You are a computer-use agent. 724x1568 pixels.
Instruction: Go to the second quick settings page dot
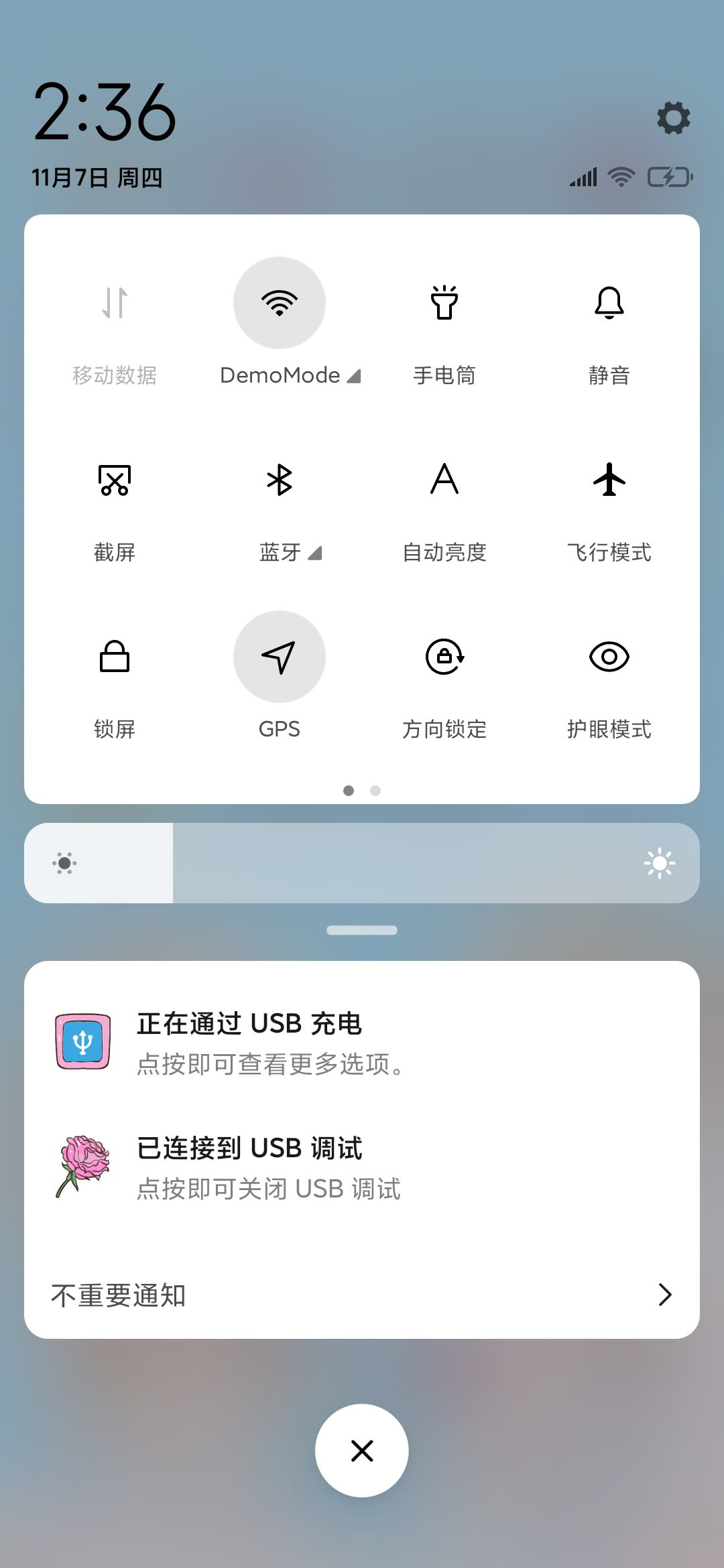[375, 791]
